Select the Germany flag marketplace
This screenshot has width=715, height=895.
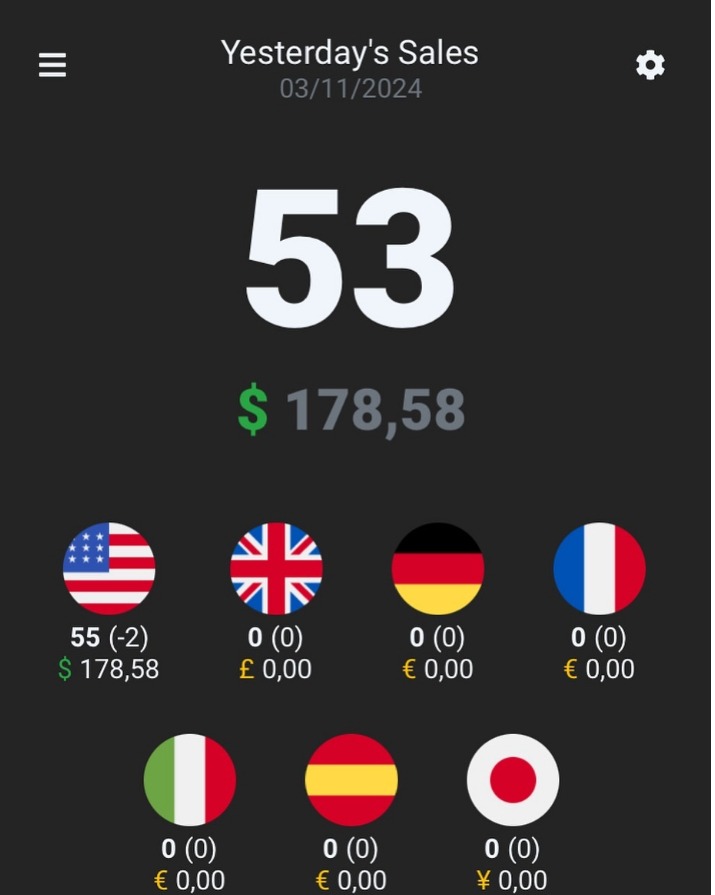[438, 568]
